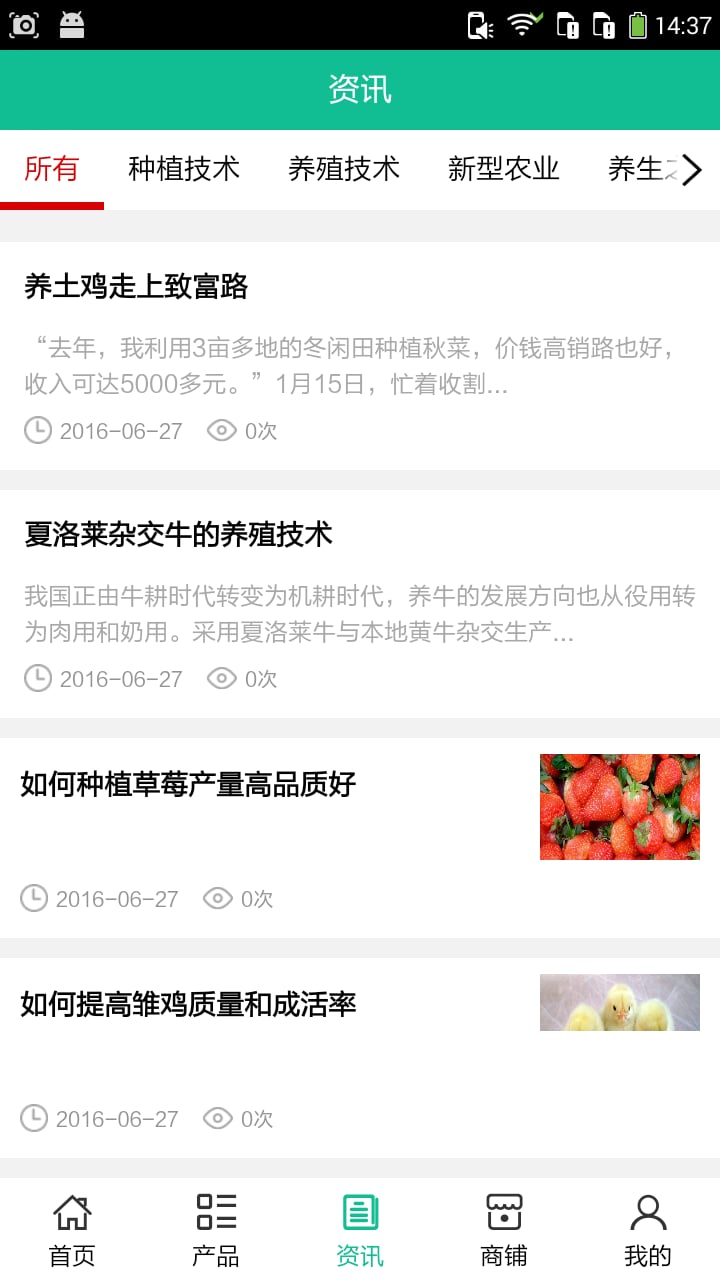
Task: Select the 资讯 bottom tab
Action: (360, 1229)
